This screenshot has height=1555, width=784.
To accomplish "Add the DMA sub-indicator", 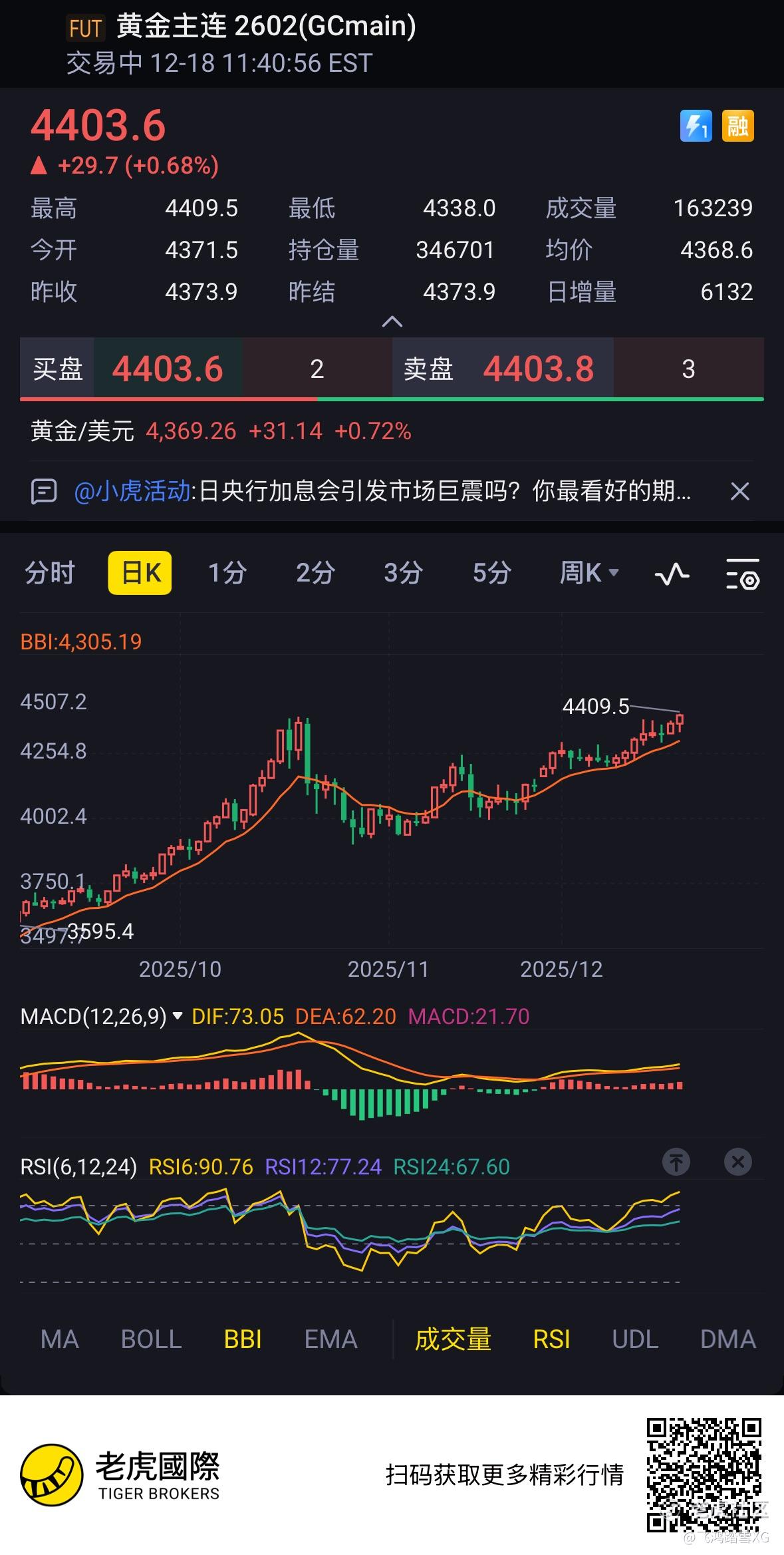I will pyautogui.click(x=727, y=1339).
